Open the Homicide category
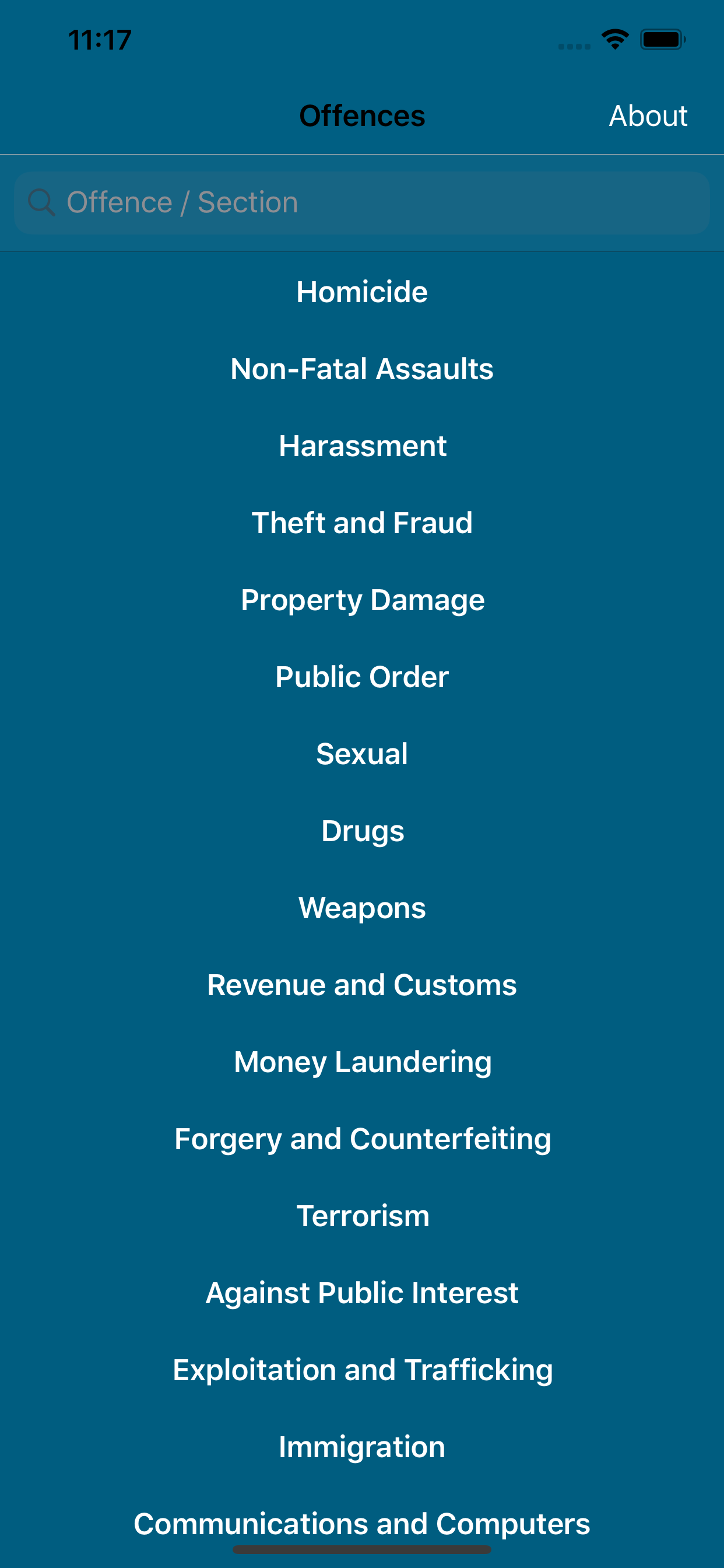The height and width of the screenshot is (1568, 724). [x=362, y=292]
